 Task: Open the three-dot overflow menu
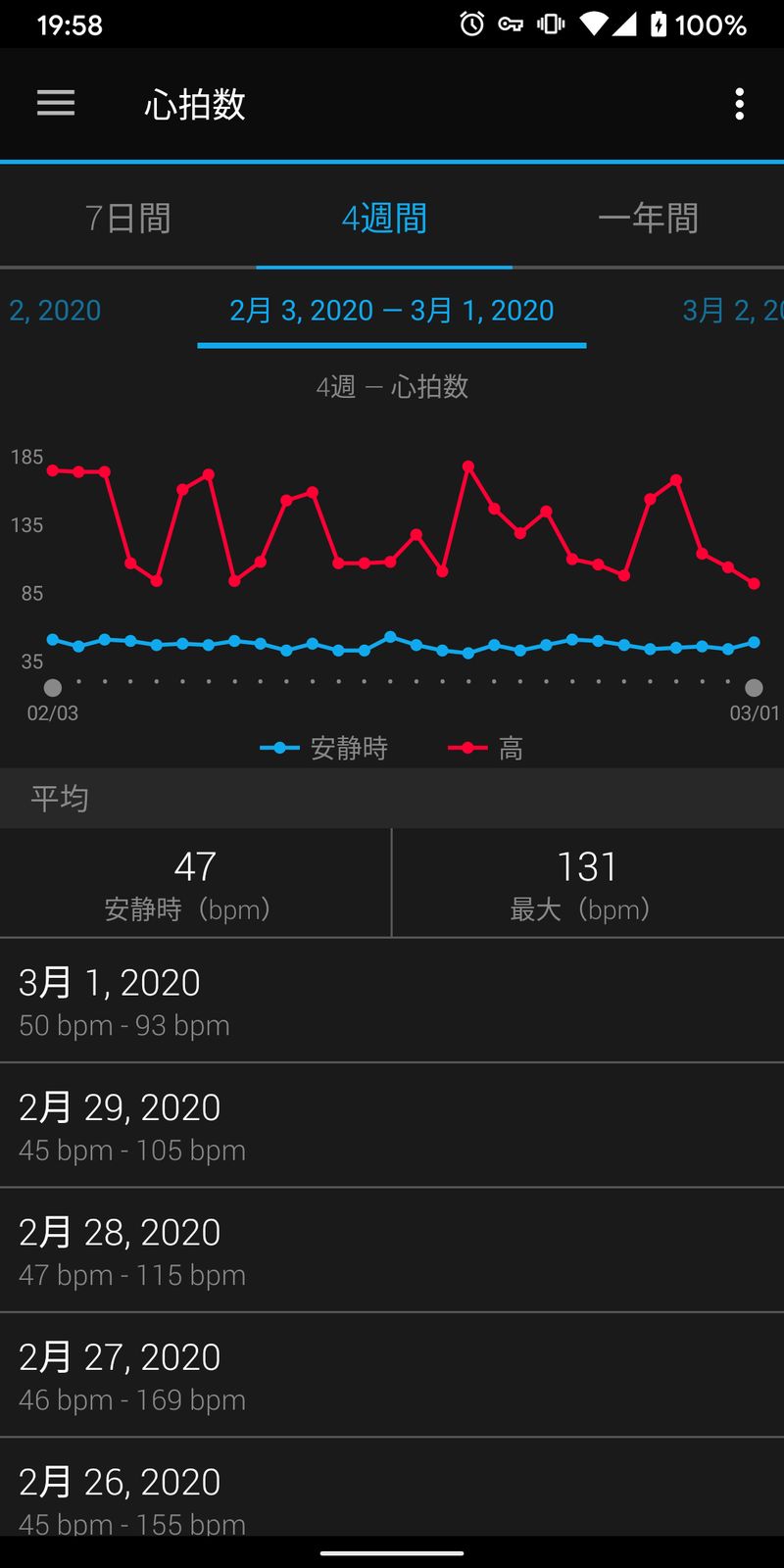(x=739, y=104)
